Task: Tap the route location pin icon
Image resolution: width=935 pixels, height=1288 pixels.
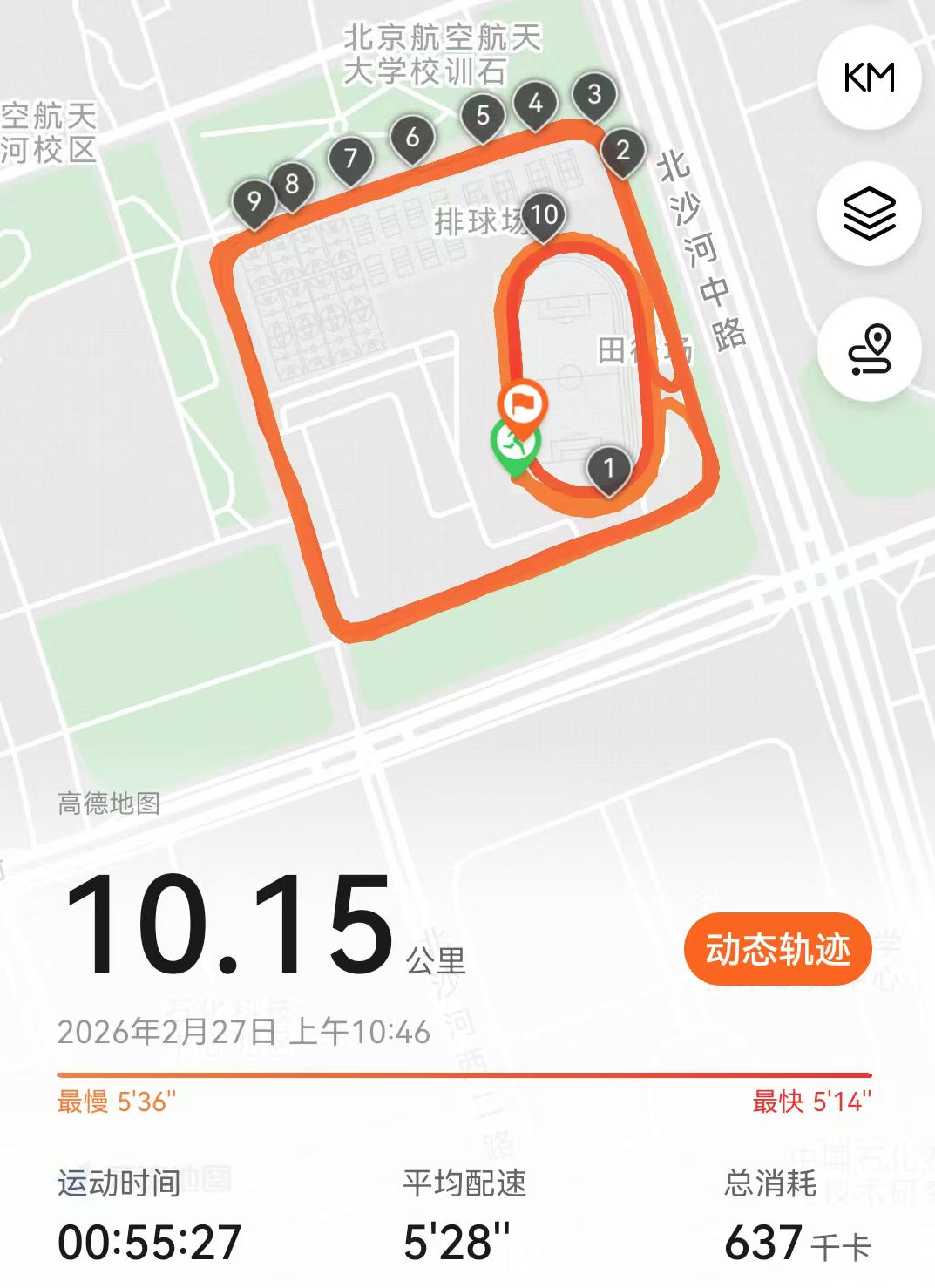Action: [869, 350]
